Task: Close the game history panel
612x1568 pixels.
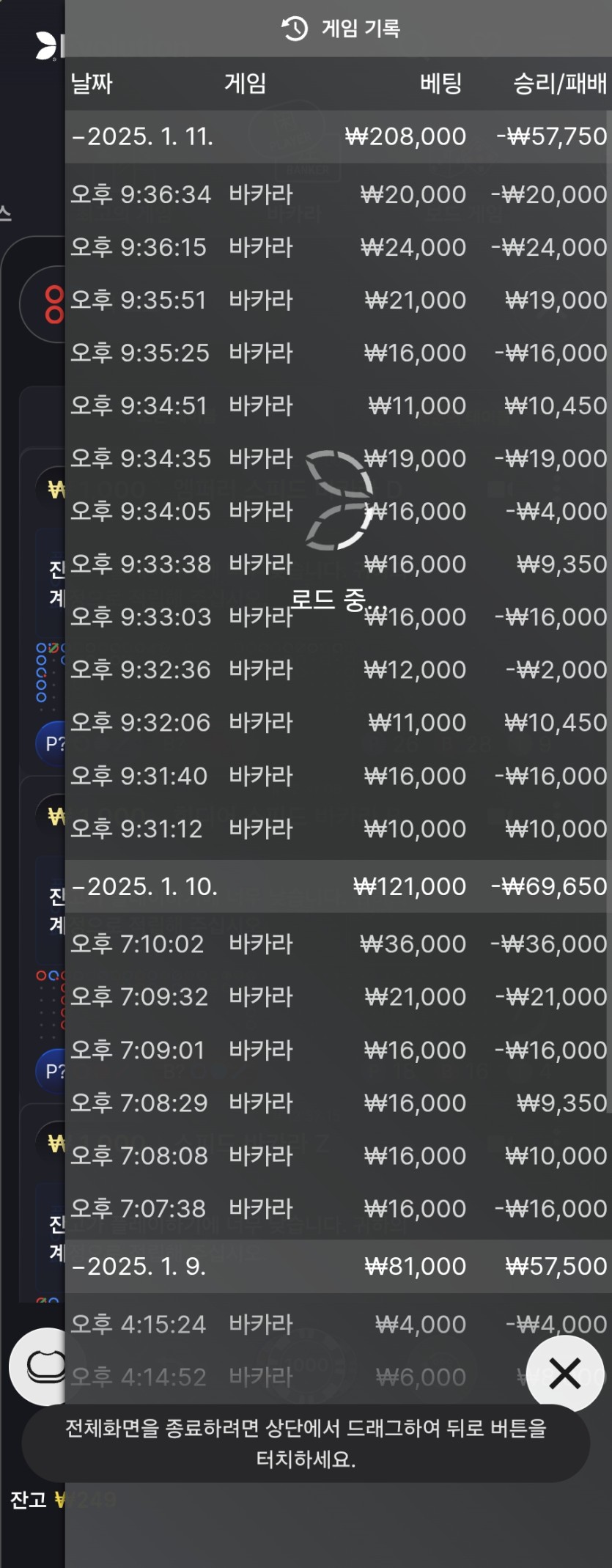Action: (x=564, y=1373)
